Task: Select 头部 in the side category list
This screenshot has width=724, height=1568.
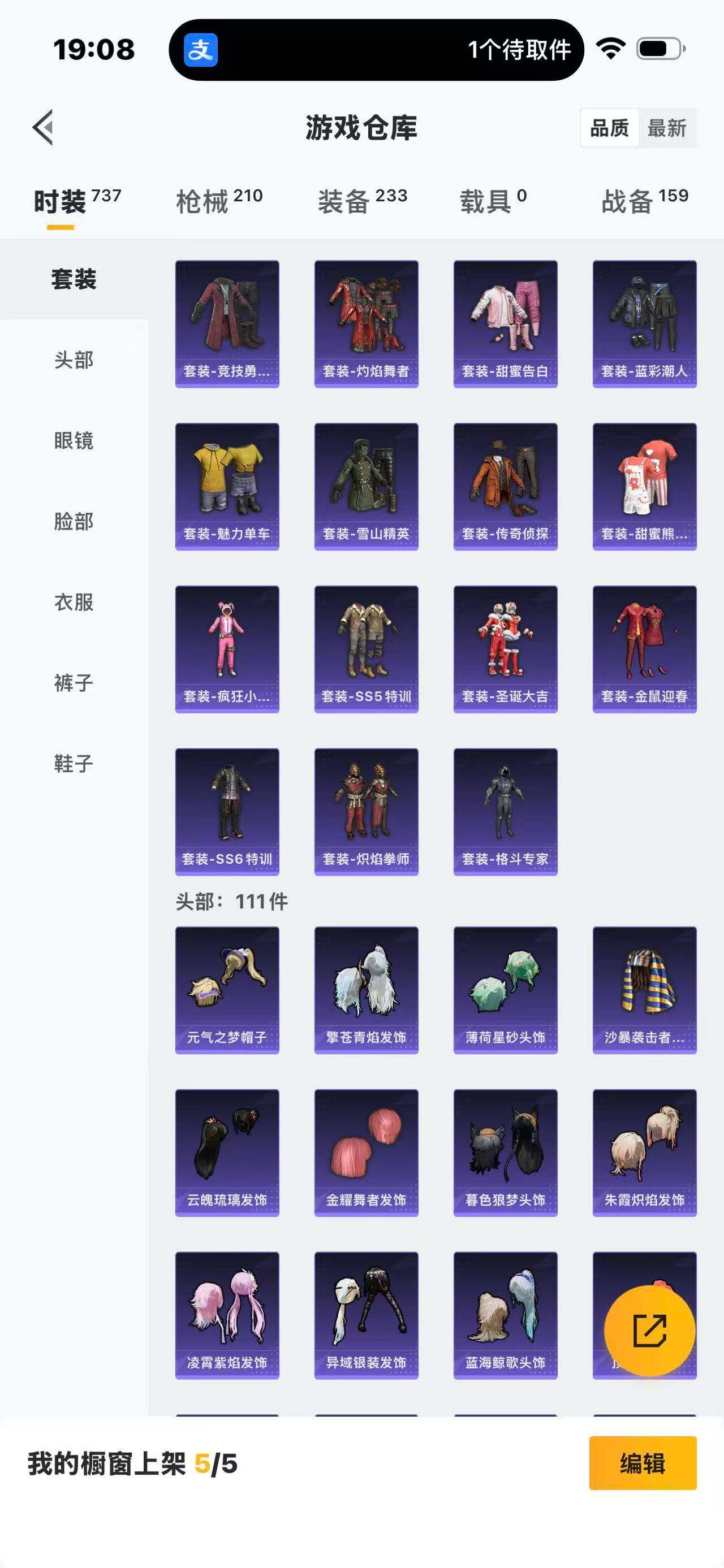Action: click(x=74, y=359)
